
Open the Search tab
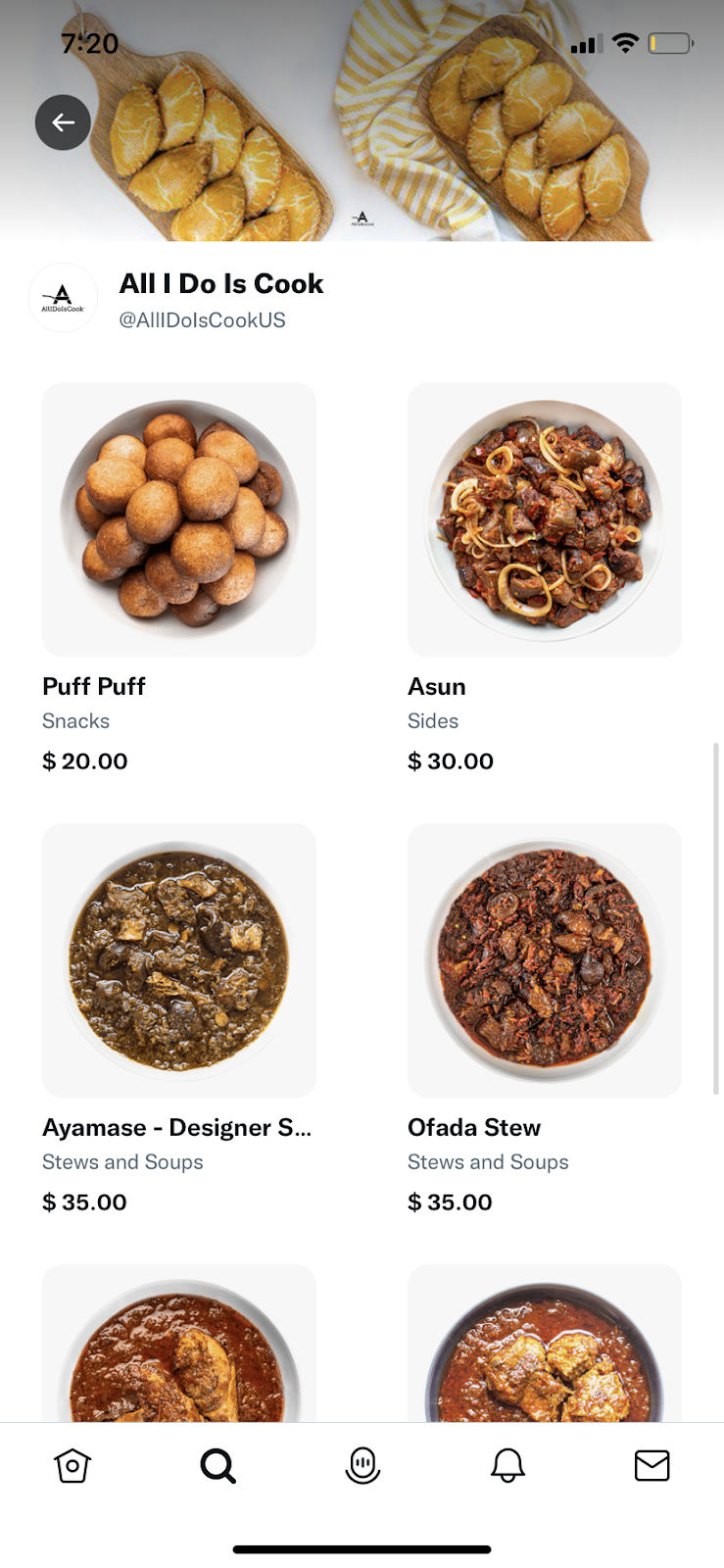pyautogui.click(x=217, y=1466)
